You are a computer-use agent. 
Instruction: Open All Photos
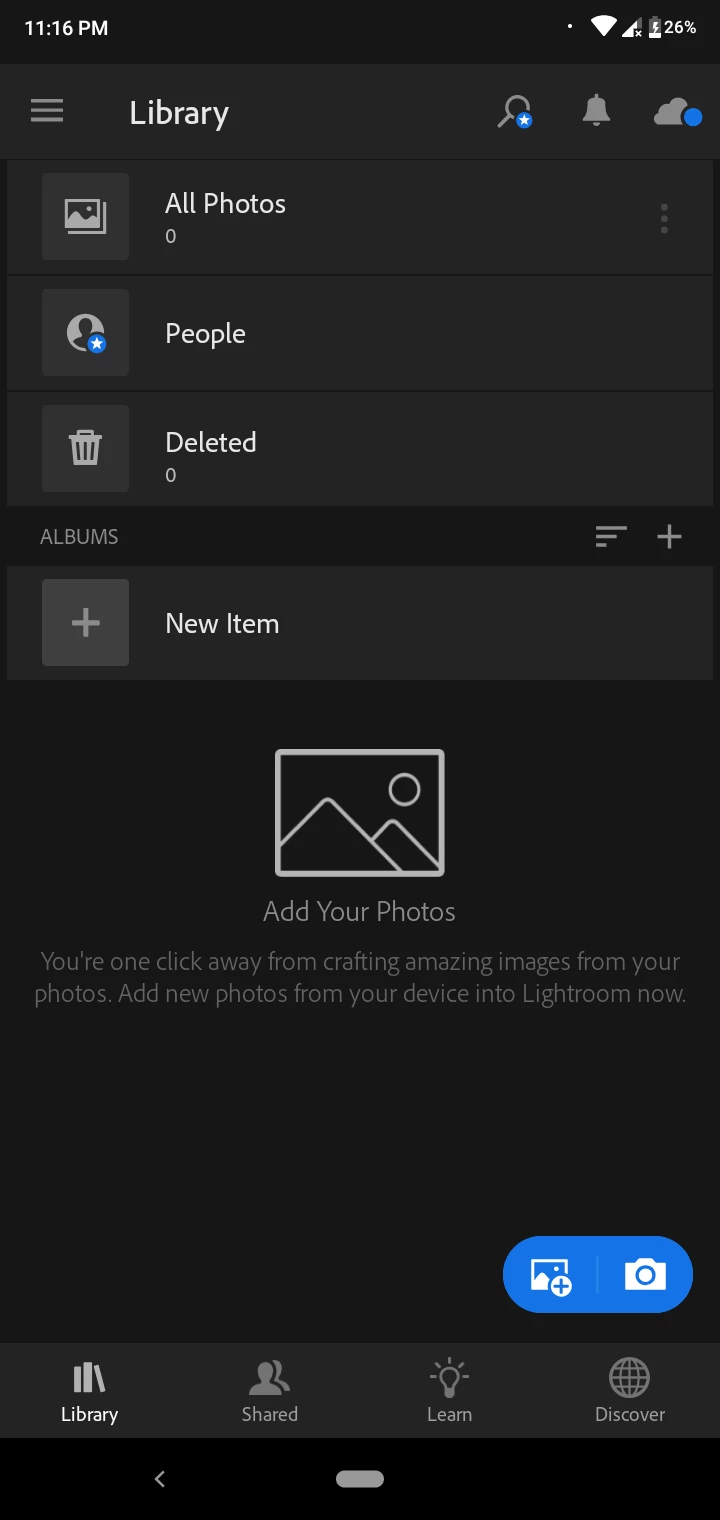coord(225,216)
